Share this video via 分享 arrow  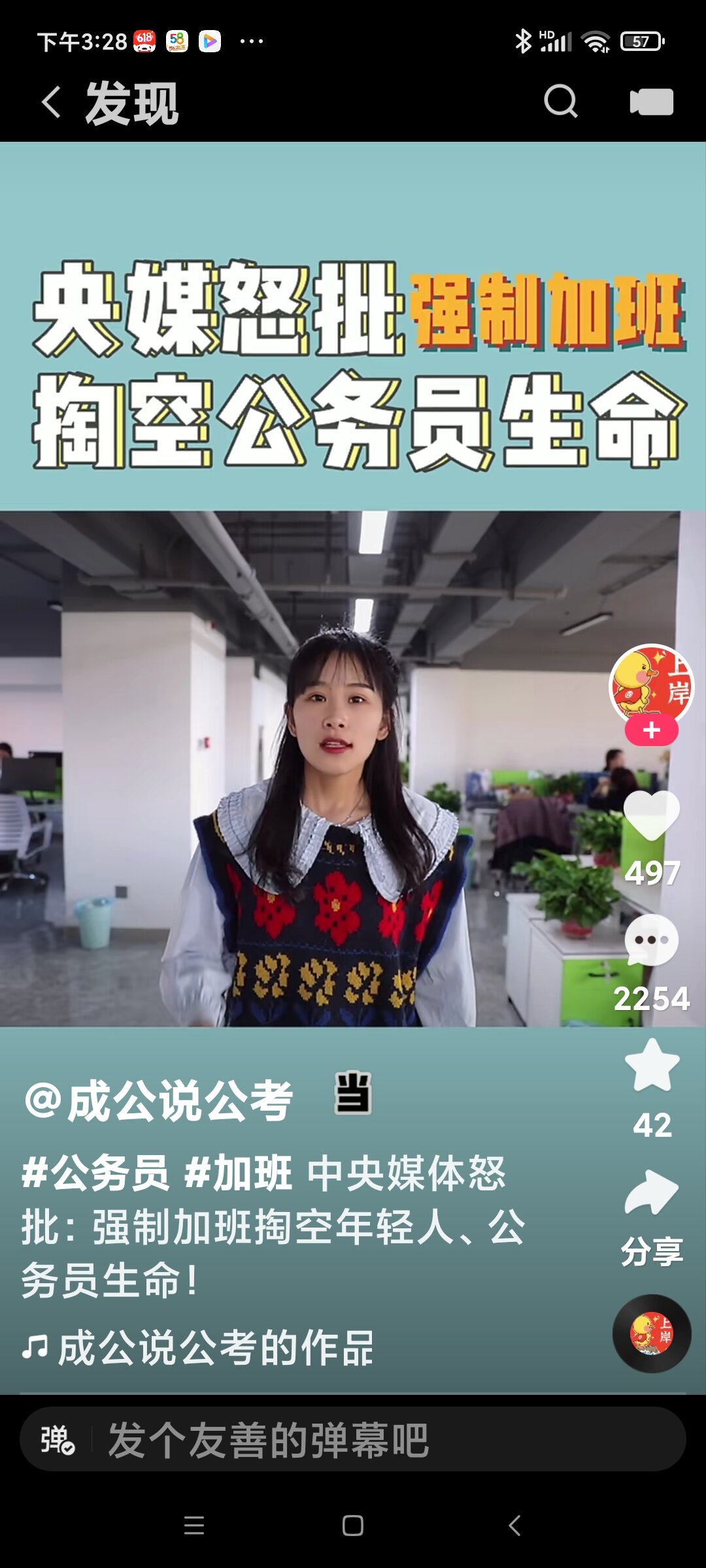click(651, 1193)
